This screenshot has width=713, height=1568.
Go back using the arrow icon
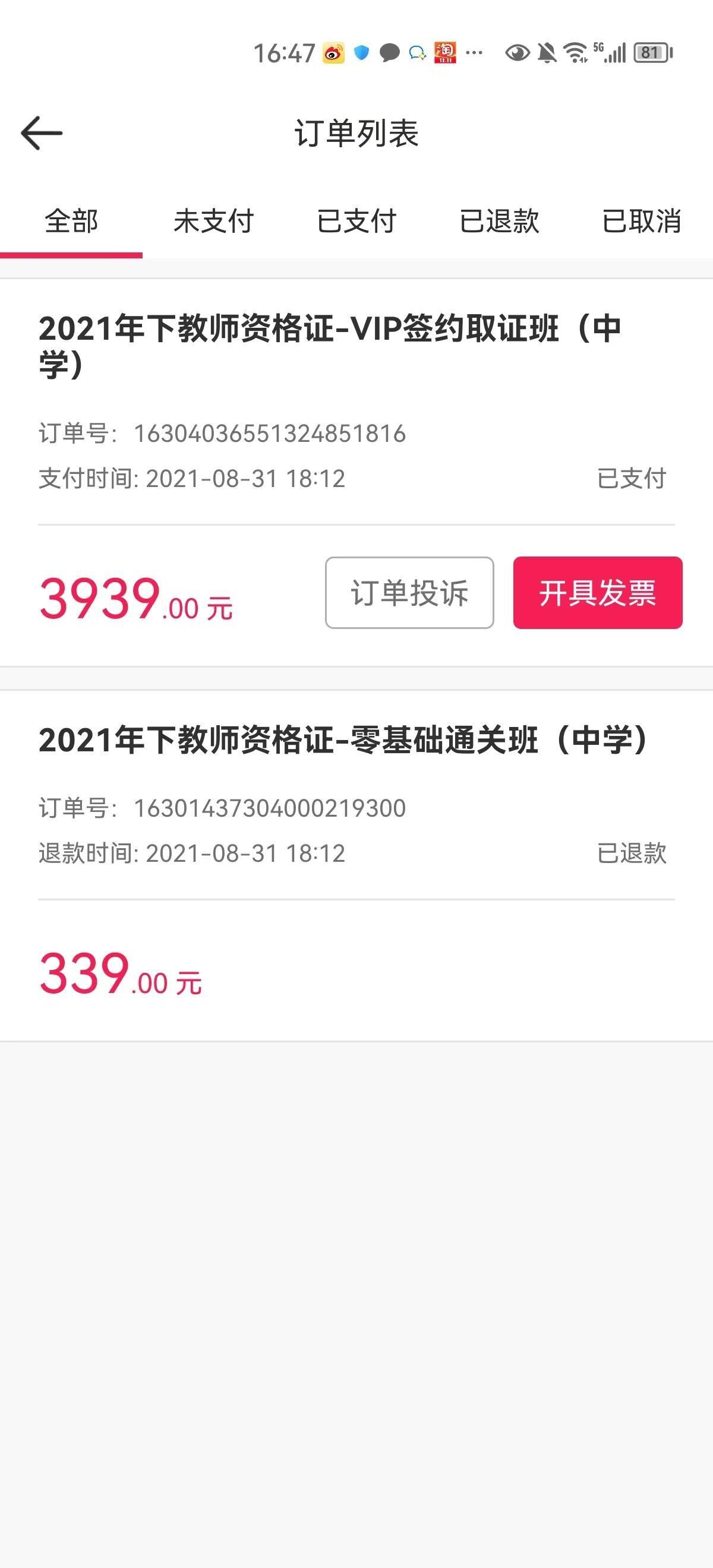click(42, 132)
